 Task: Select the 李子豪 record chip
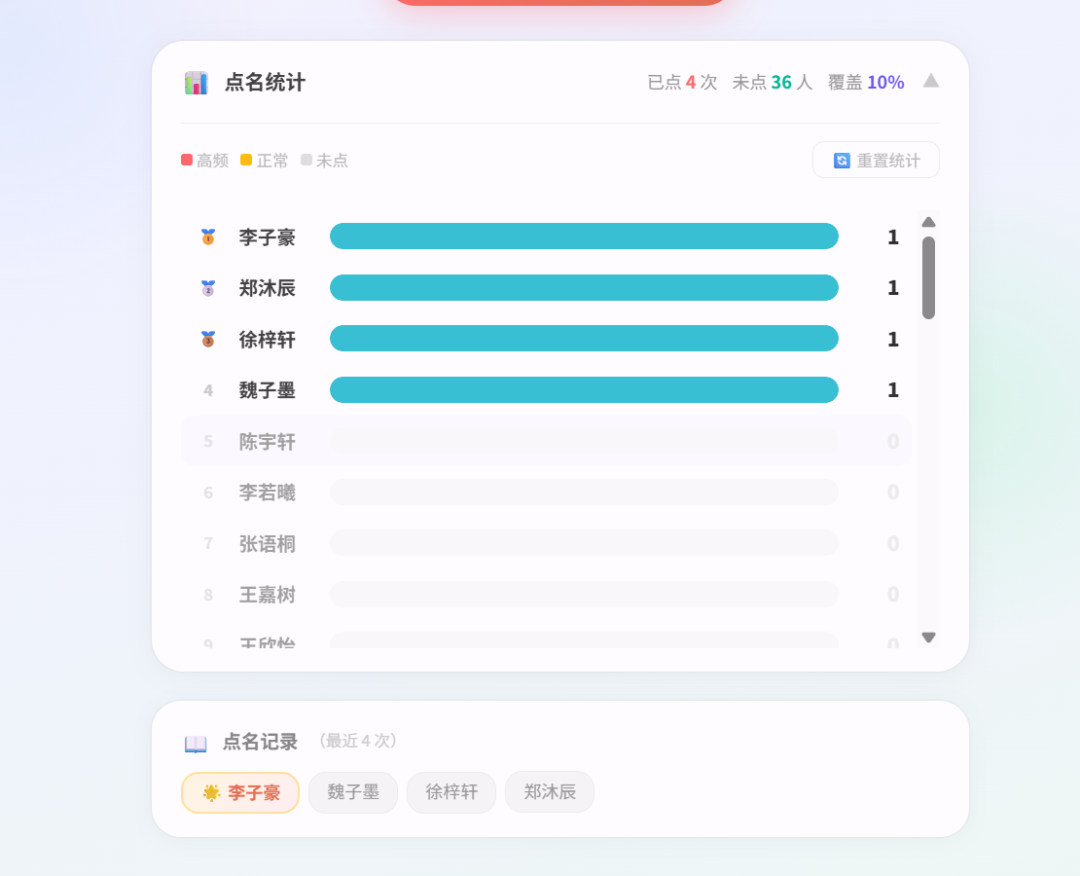pyautogui.click(x=240, y=793)
